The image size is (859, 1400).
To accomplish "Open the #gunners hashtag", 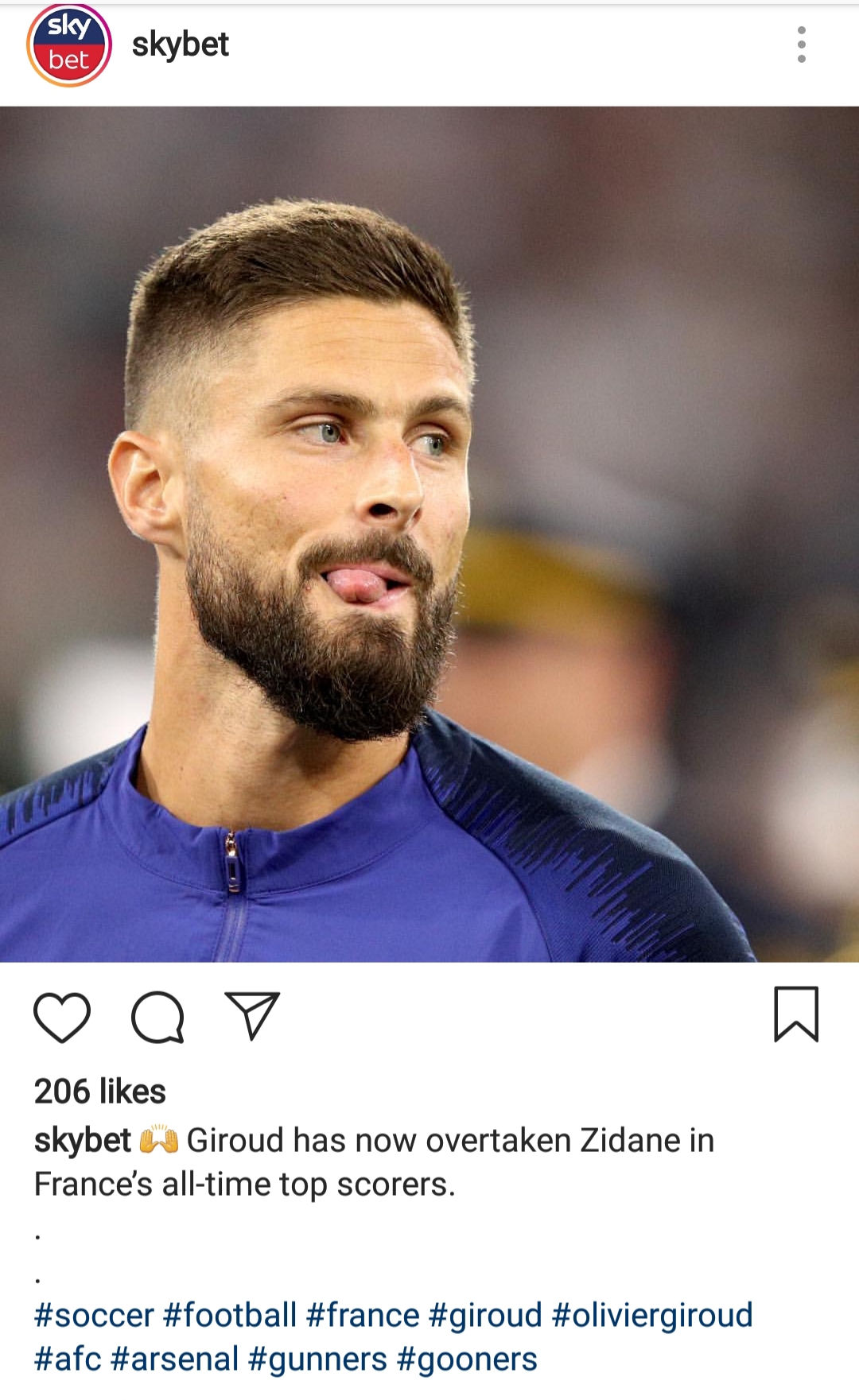I will coord(317,1360).
